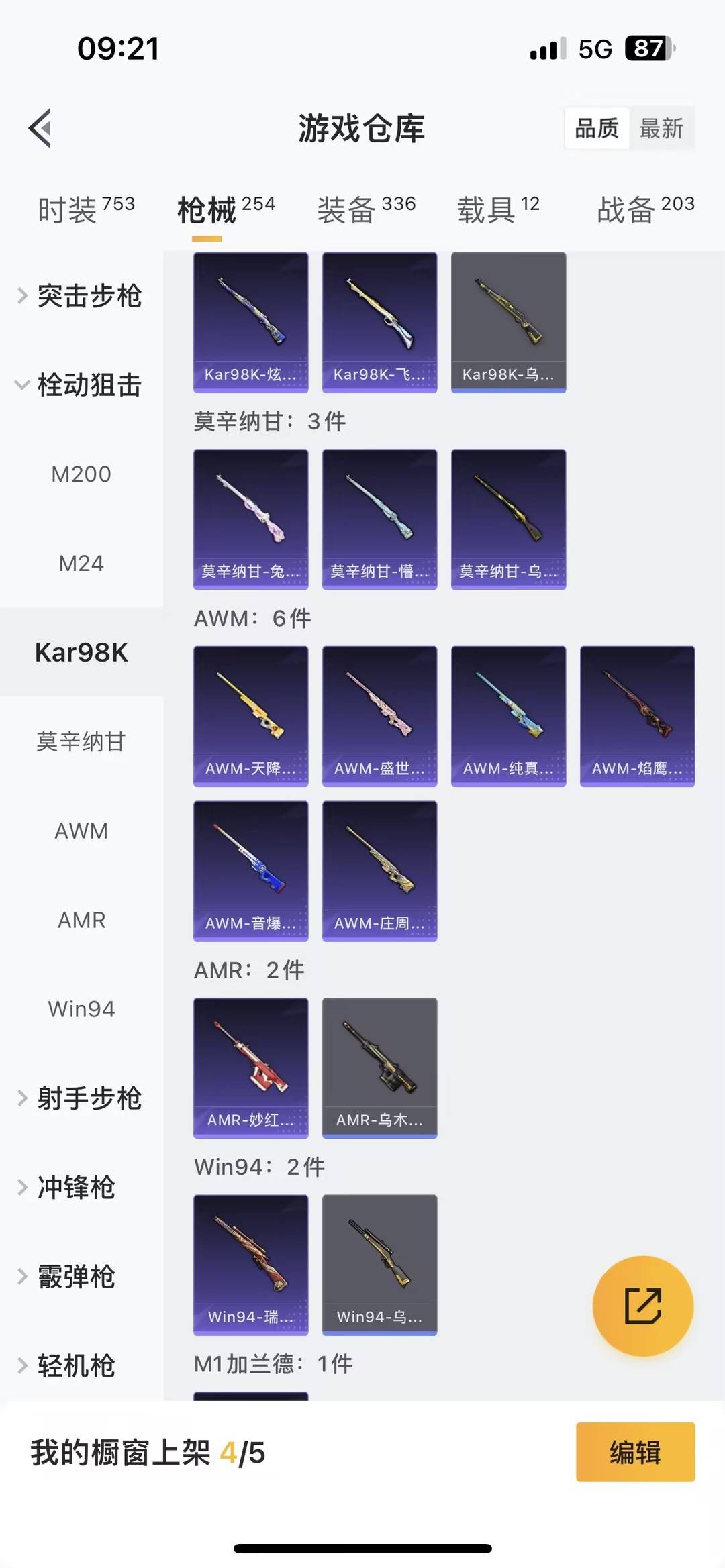Image resolution: width=725 pixels, height=1568 pixels.
Task: Enable 品质 sorting mode
Action: coord(597,128)
